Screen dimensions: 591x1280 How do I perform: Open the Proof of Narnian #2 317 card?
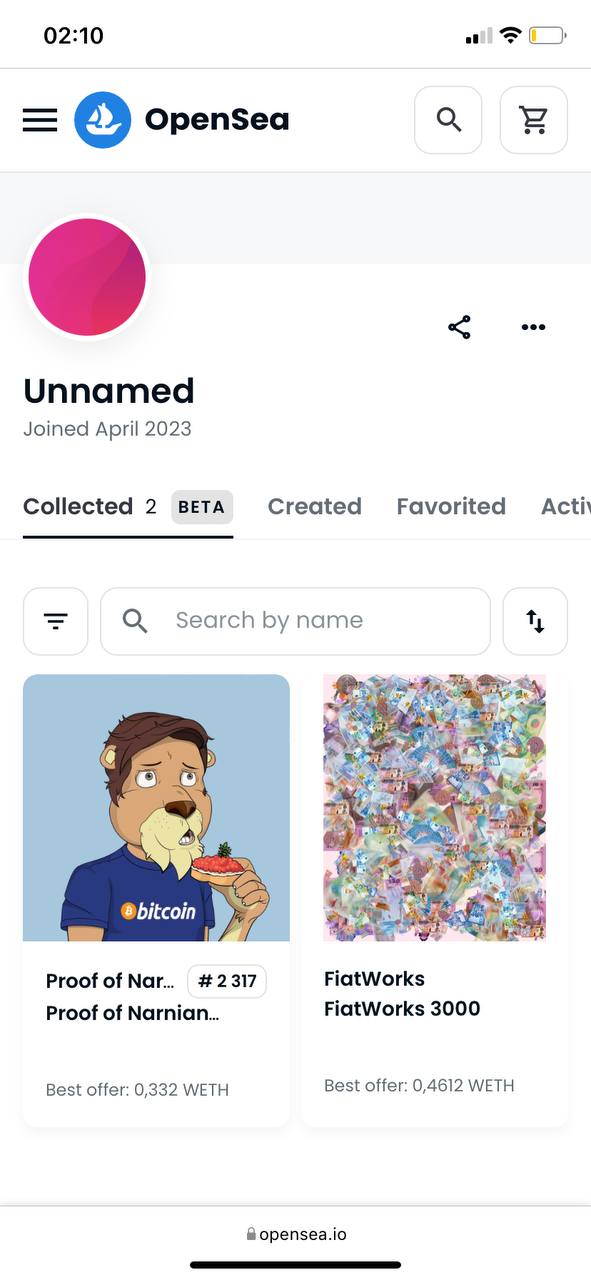156,900
